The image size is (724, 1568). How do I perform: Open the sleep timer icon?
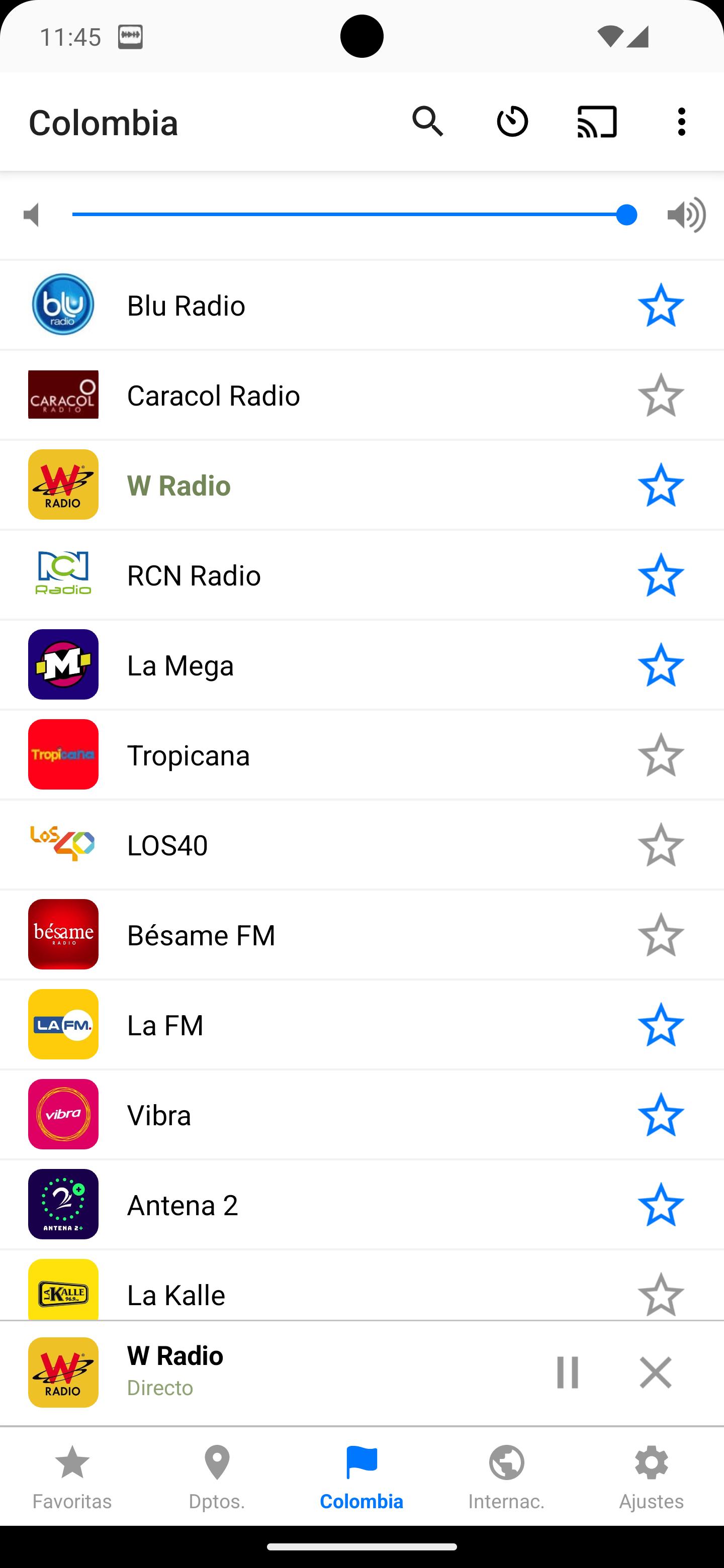click(512, 122)
